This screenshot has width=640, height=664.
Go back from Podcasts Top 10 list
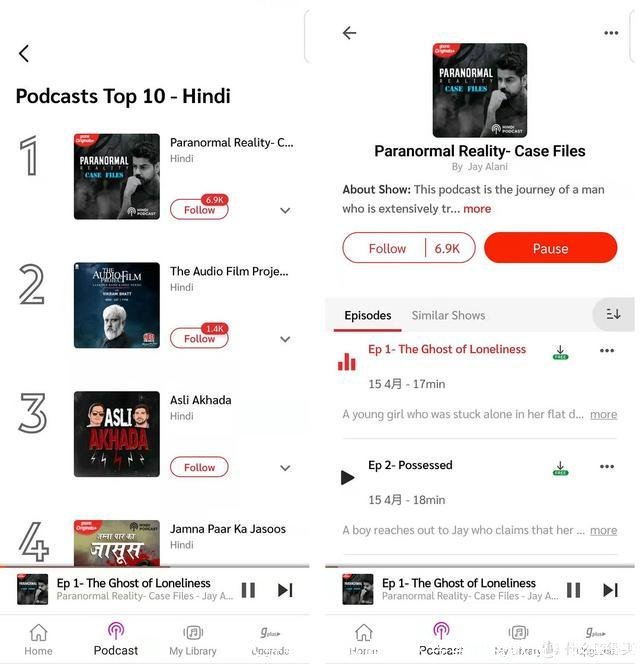click(x=24, y=54)
